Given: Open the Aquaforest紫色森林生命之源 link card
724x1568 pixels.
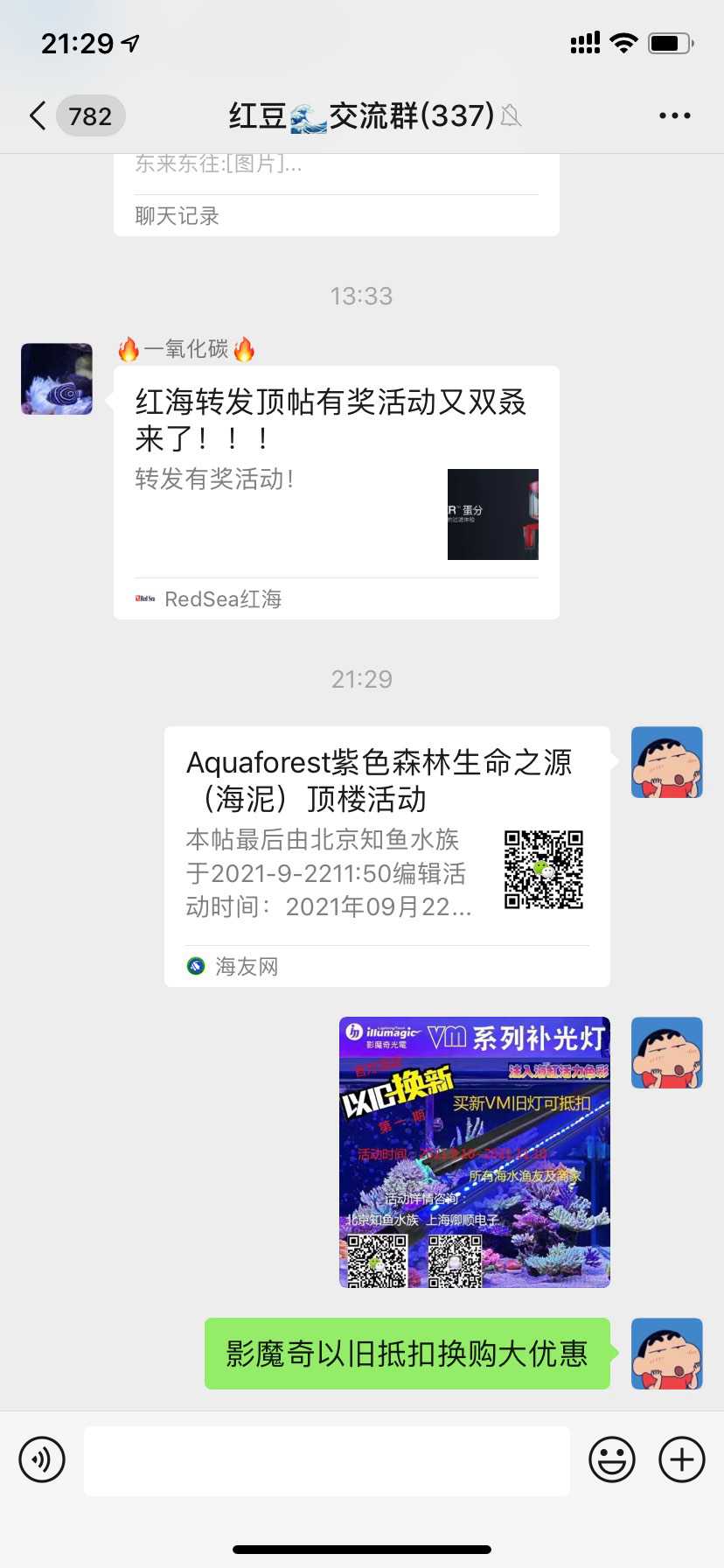Looking at the screenshot, I should [x=386, y=856].
